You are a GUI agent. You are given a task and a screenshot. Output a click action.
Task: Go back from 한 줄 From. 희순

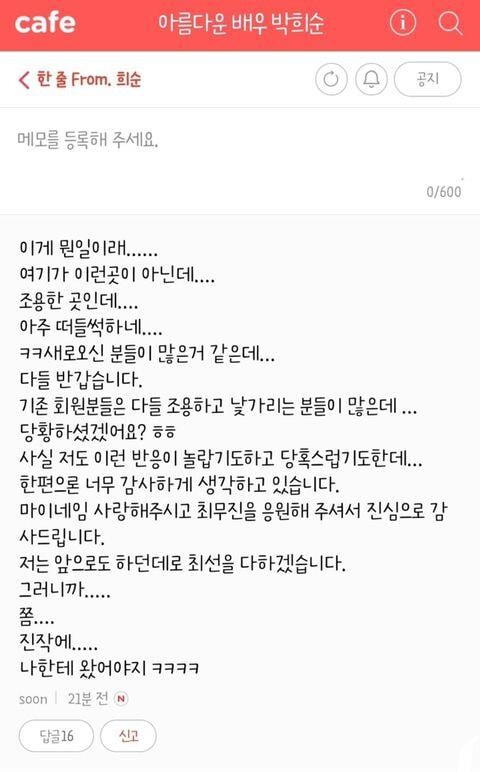(24, 79)
